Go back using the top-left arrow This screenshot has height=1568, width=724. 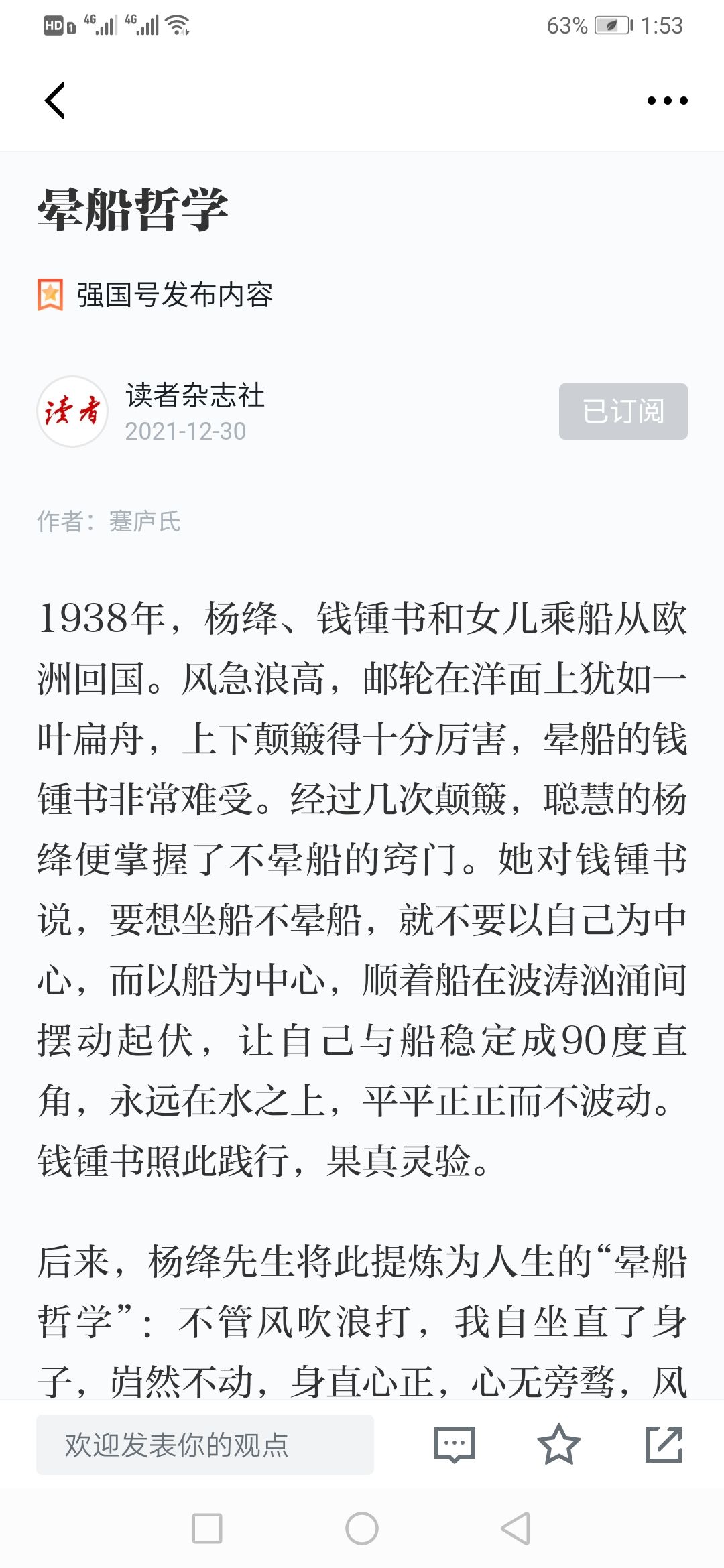pyautogui.click(x=55, y=101)
